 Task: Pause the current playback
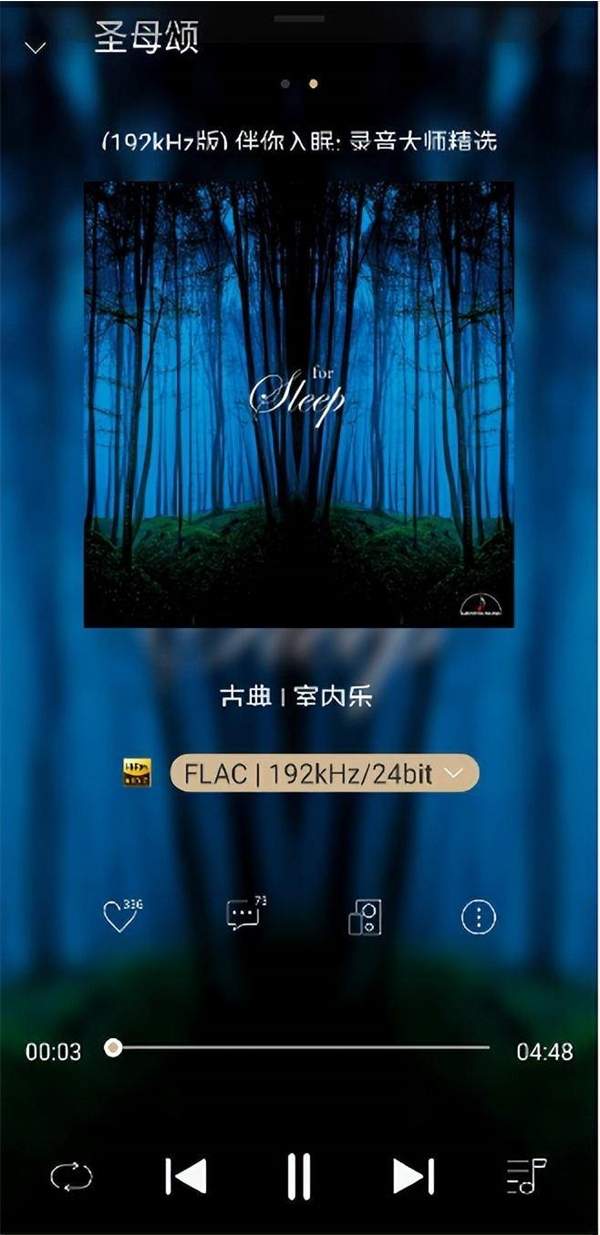pyautogui.click(x=299, y=1176)
